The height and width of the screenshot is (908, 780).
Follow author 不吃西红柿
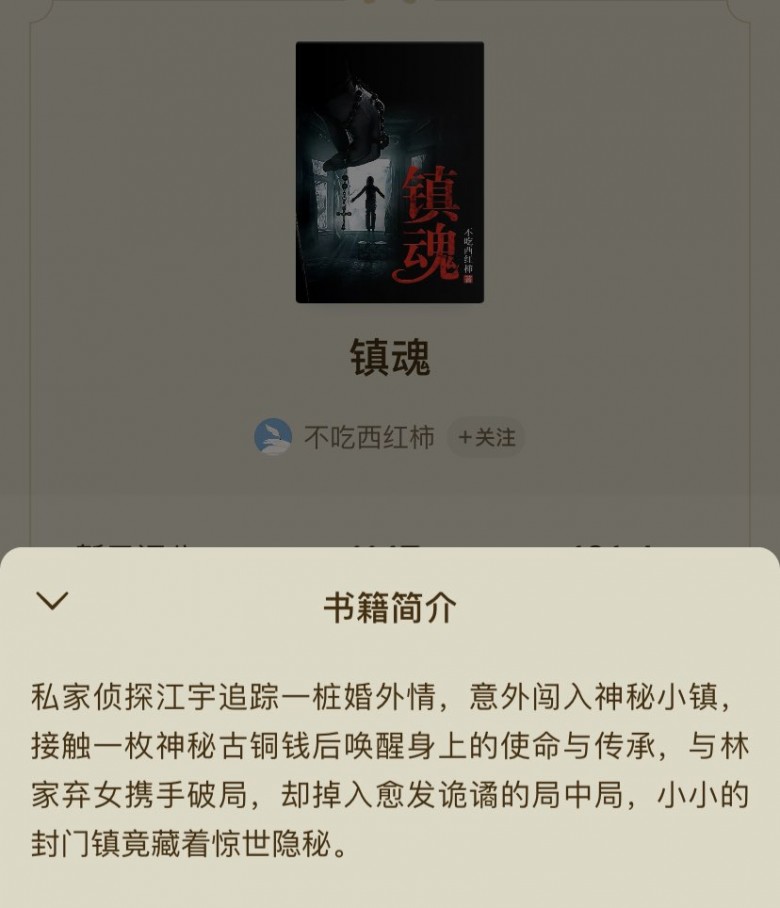click(486, 437)
